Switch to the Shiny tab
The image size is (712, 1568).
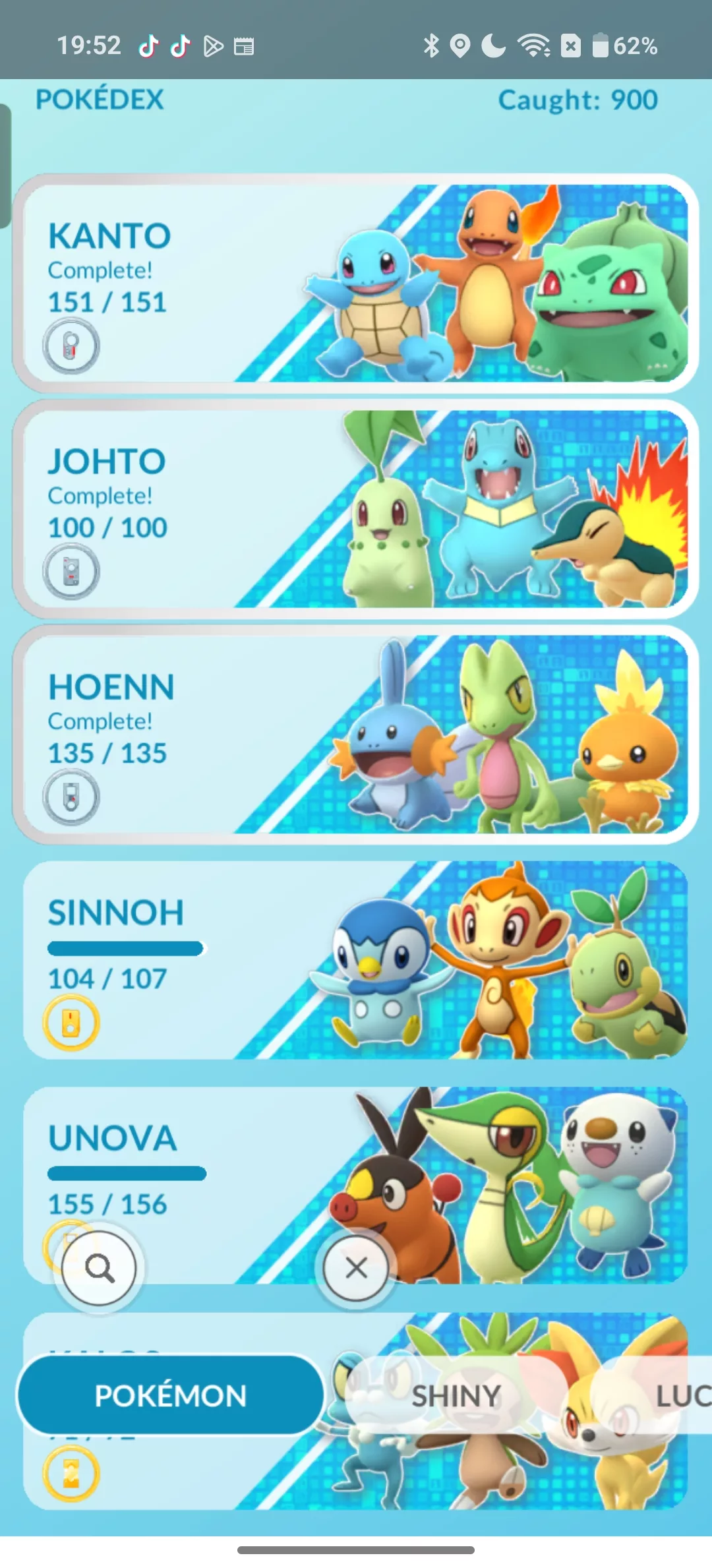point(456,1395)
